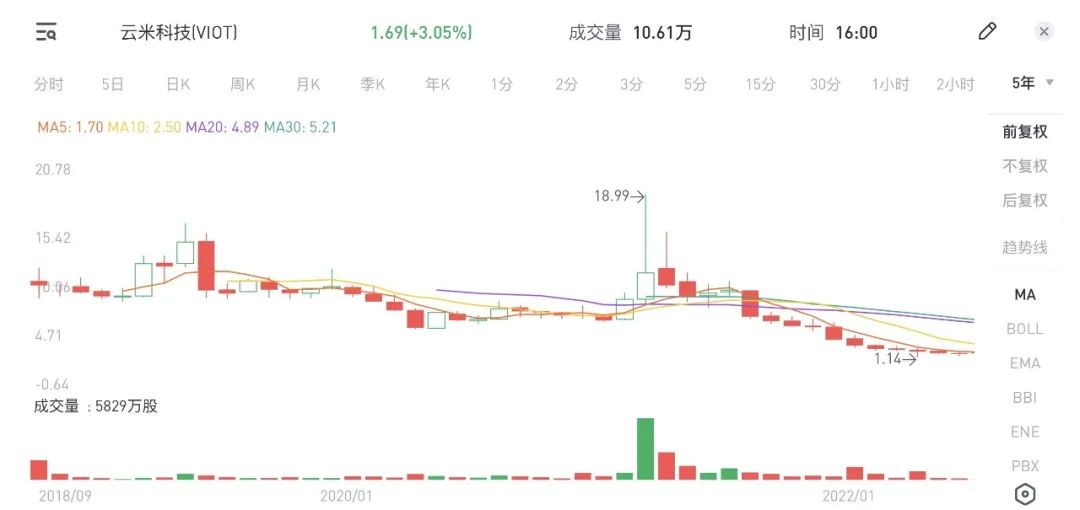Switch to the 分时 chart
Viewport: 1080px width, 510px height.
point(49,85)
